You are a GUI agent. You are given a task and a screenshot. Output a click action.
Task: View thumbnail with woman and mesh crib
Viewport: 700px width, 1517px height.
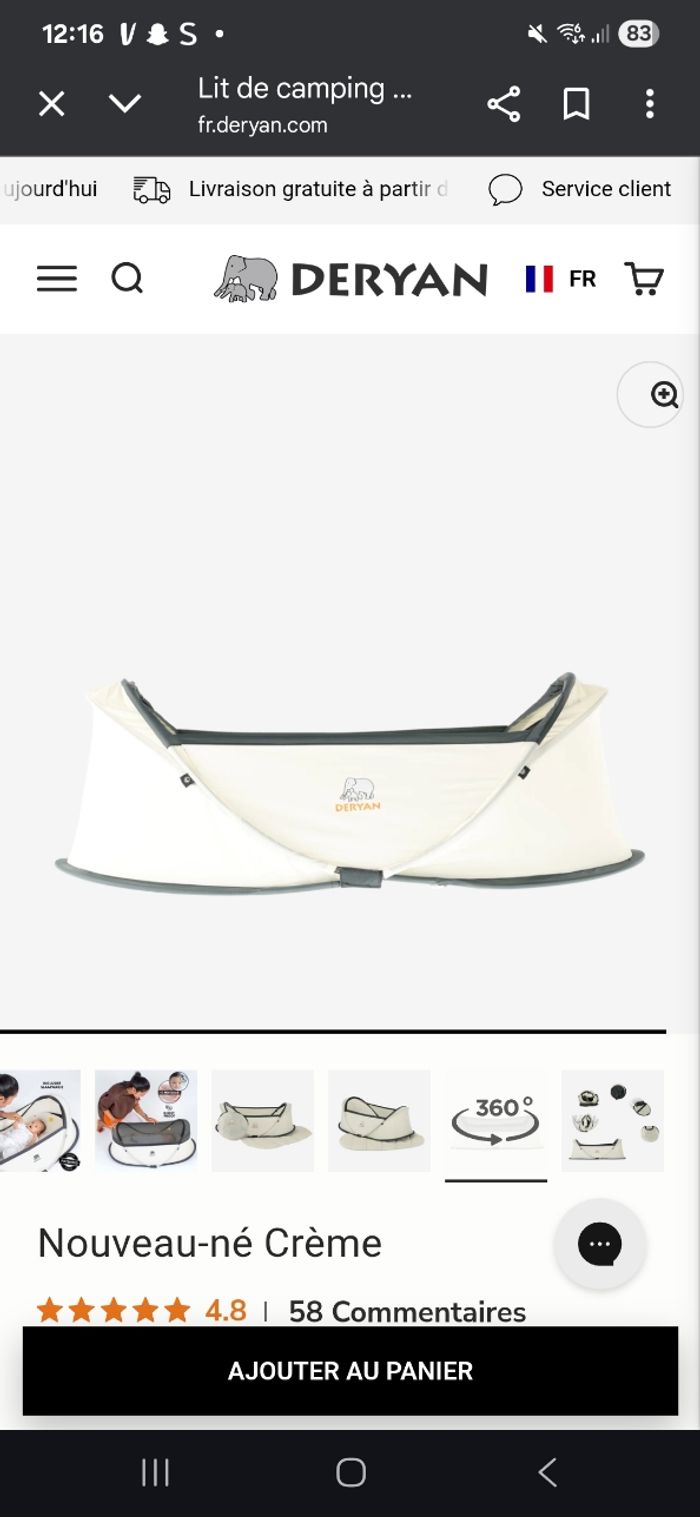point(146,1120)
